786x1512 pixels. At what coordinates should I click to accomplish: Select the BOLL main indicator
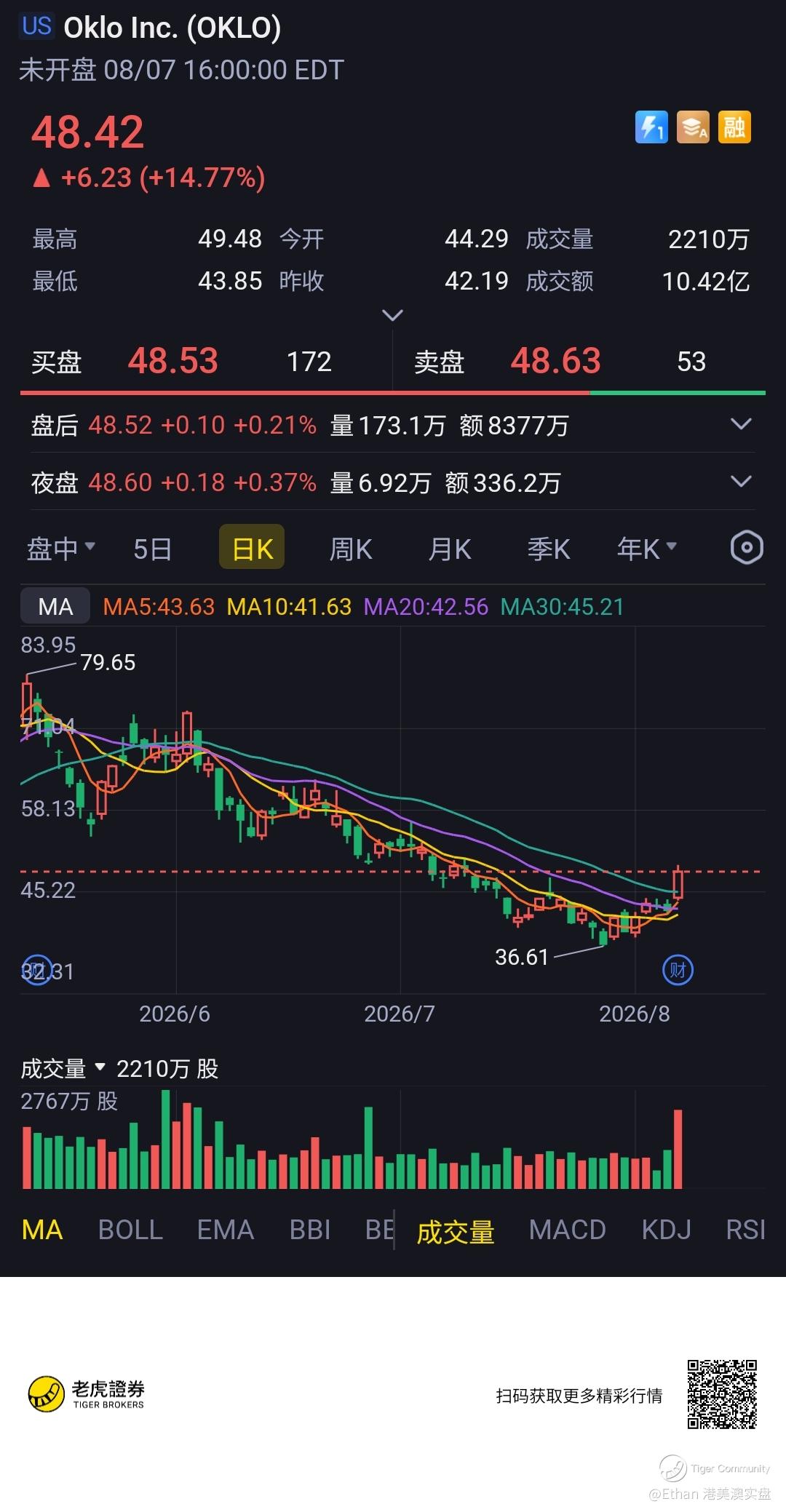(130, 1230)
